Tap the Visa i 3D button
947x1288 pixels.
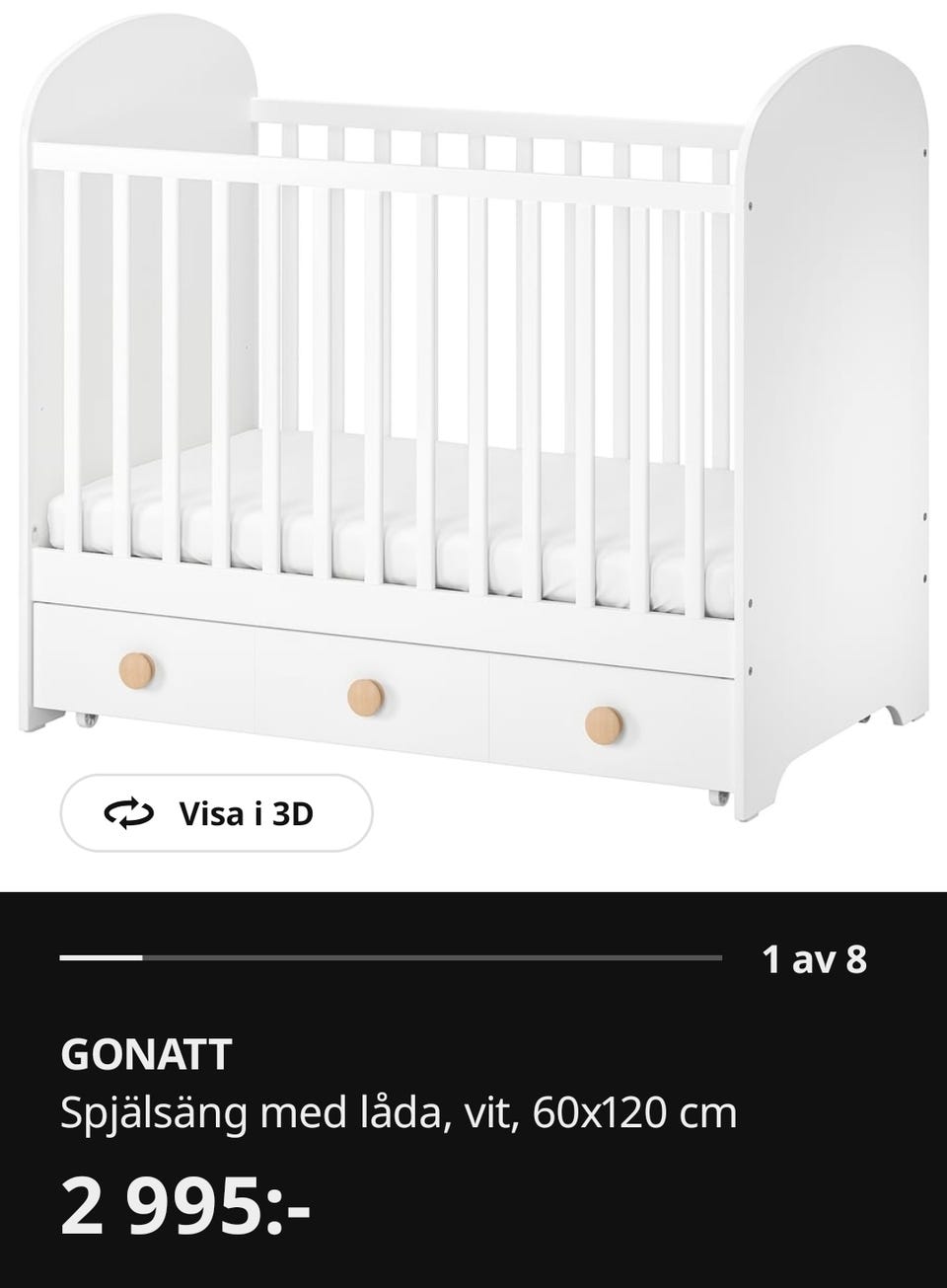[x=216, y=813]
